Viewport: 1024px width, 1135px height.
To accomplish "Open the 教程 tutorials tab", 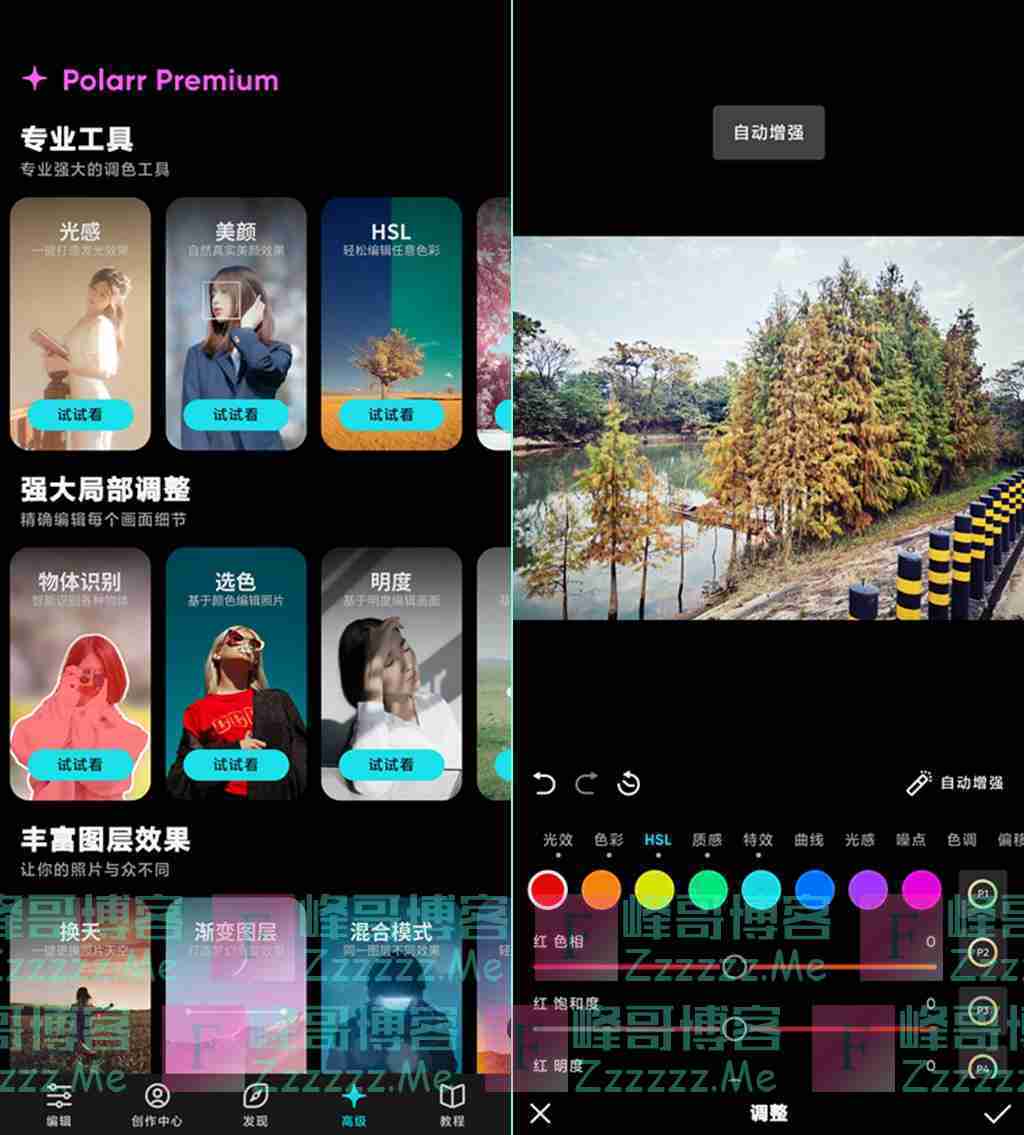I will coord(452,1104).
